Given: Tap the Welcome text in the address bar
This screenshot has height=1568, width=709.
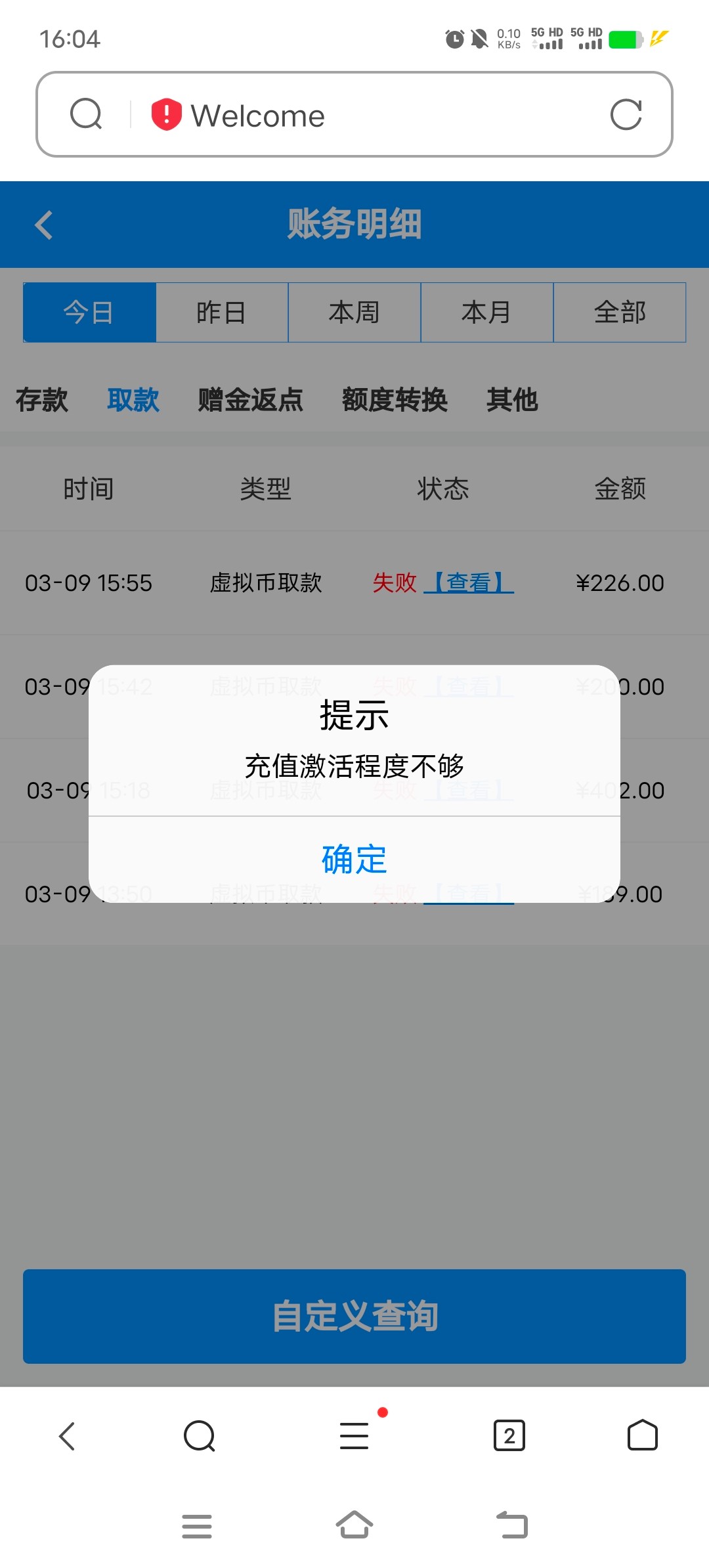Looking at the screenshot, I should click(x=258, y=115).
